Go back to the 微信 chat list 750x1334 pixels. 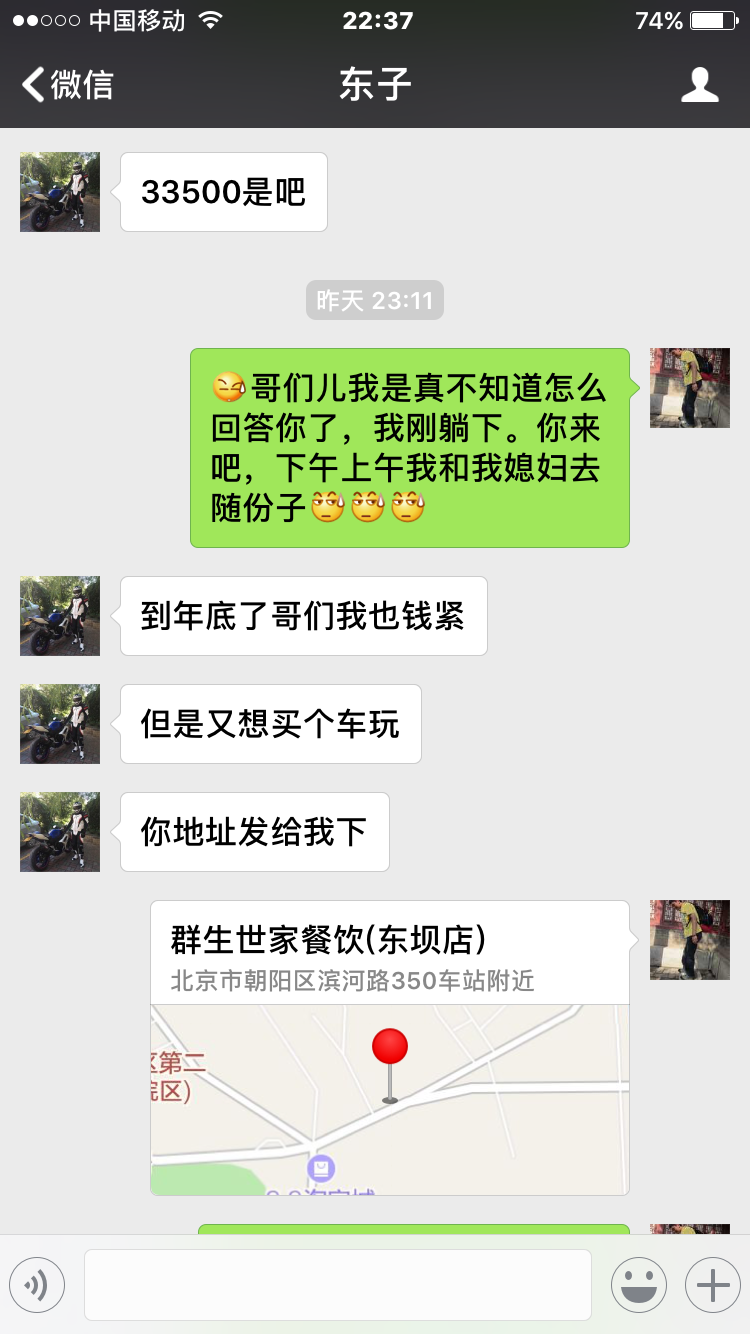pos(68,85)
